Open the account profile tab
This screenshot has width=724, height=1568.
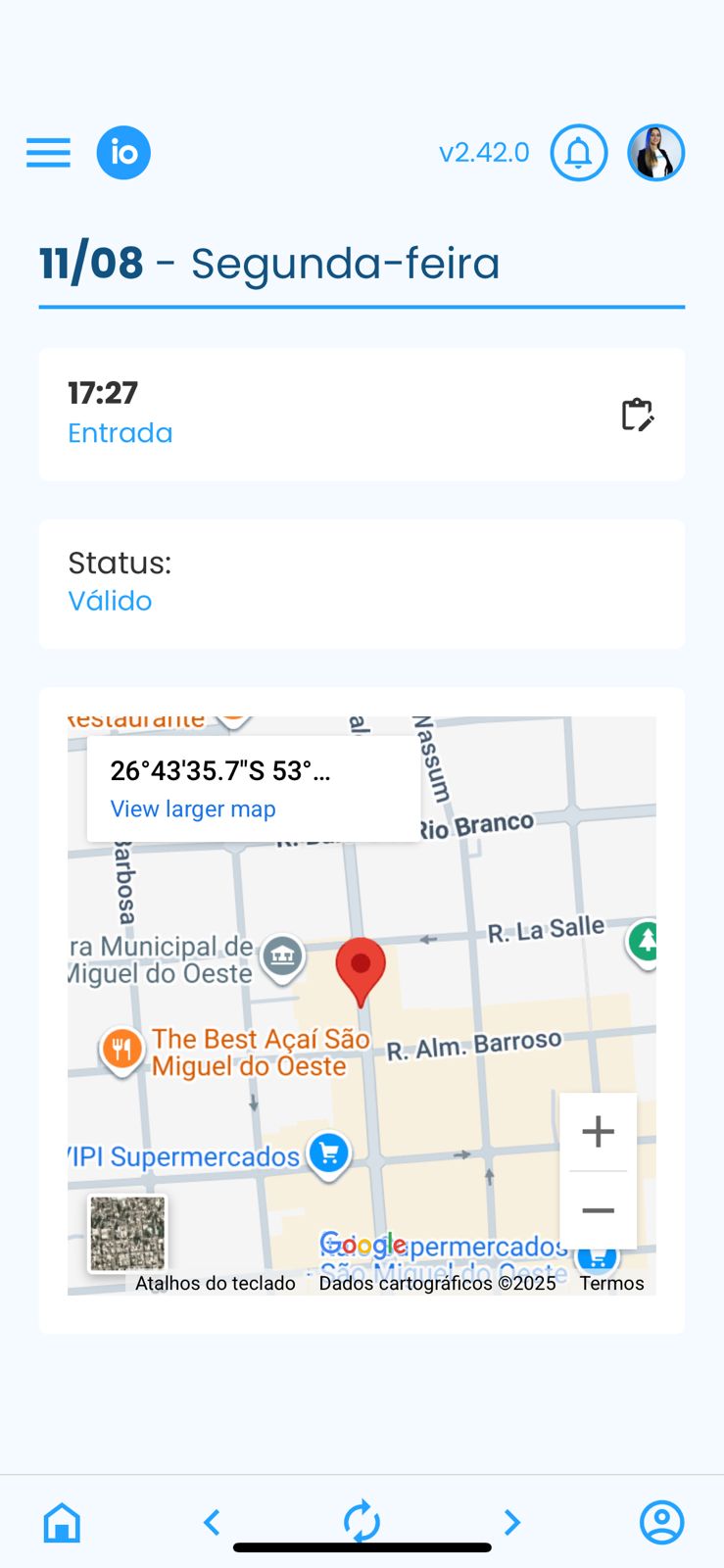point(661,1522)
